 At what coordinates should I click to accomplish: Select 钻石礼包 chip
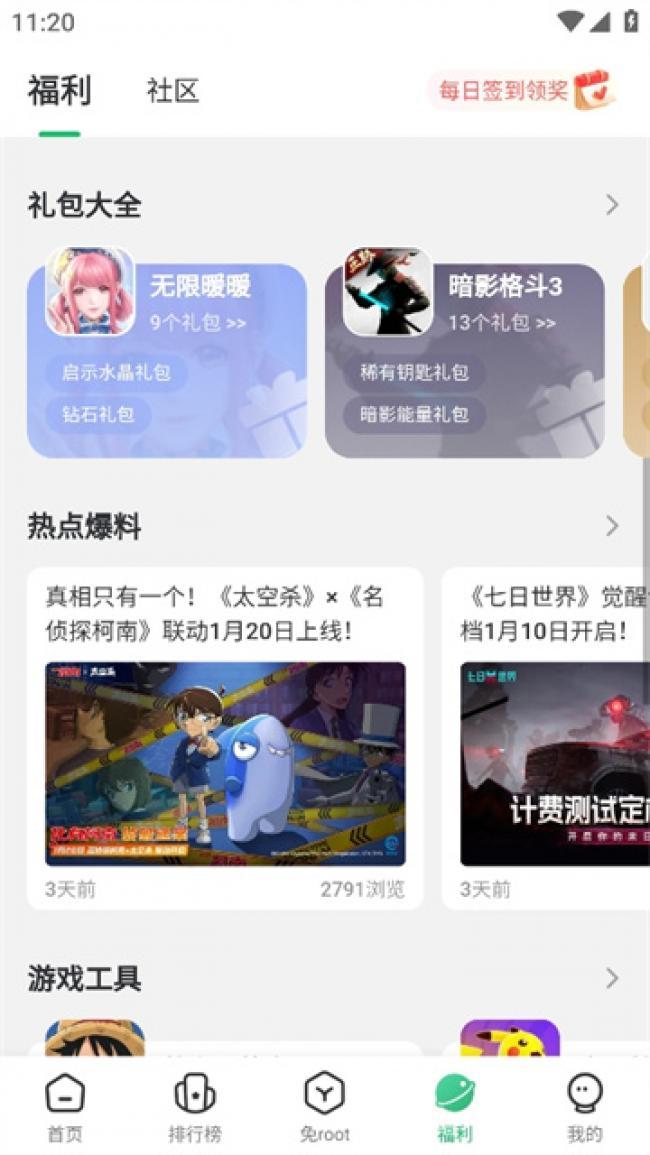[x=98, y=413]
